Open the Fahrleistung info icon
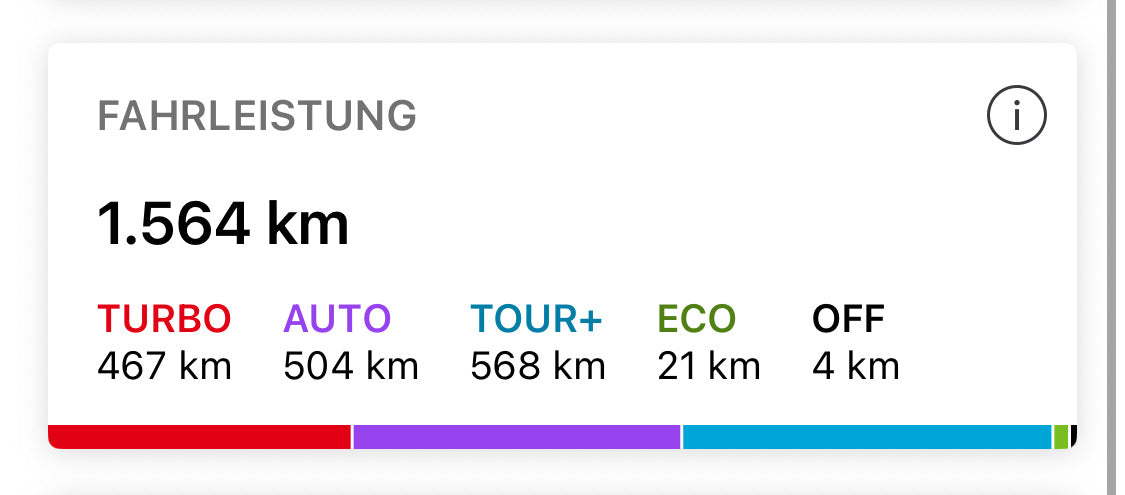Screen dimensions: 1125x495 pyautogui.click(x=1016, y=116)
